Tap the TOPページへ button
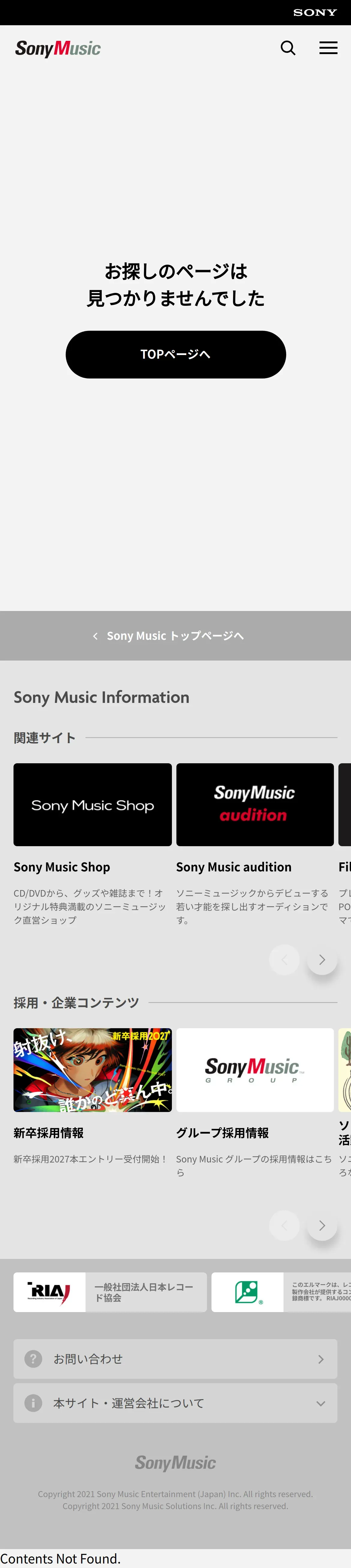This screenshot has width=351, height=1568. pyautogui.click(x=175, y=354)
